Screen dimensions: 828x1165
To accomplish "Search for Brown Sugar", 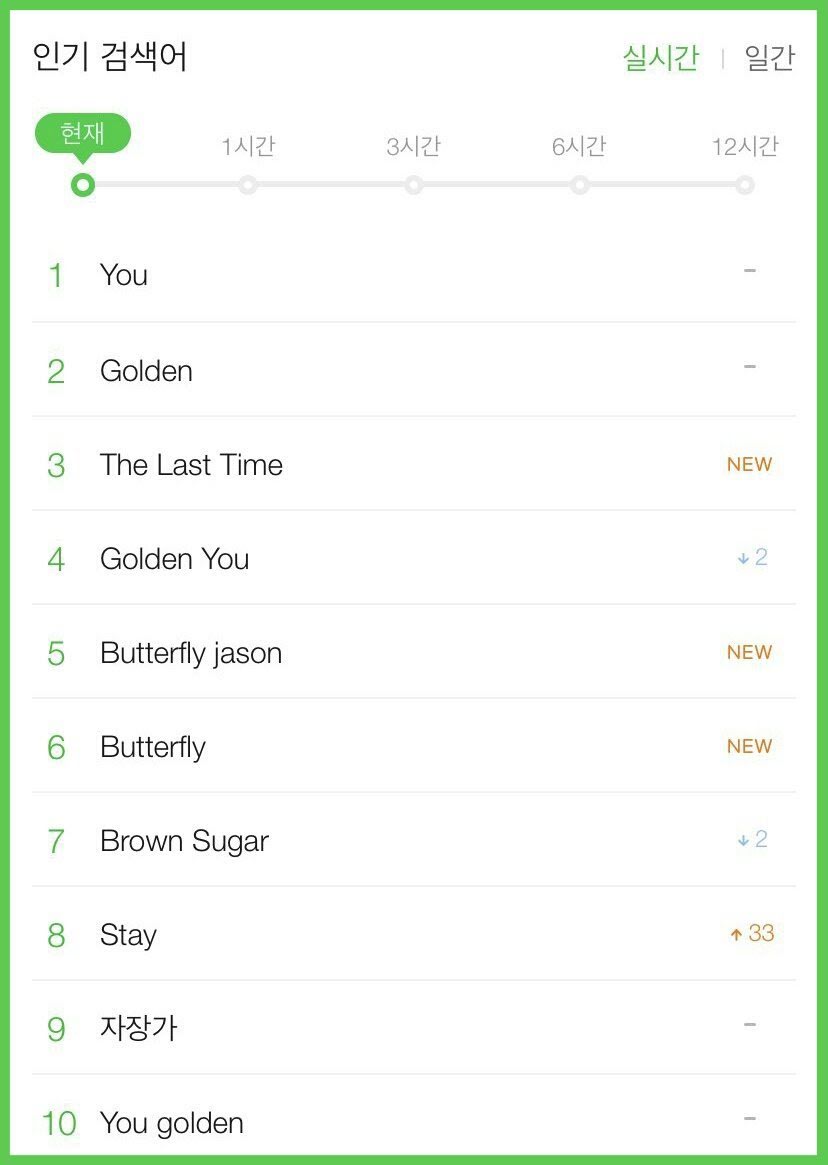I will [184, 841].
